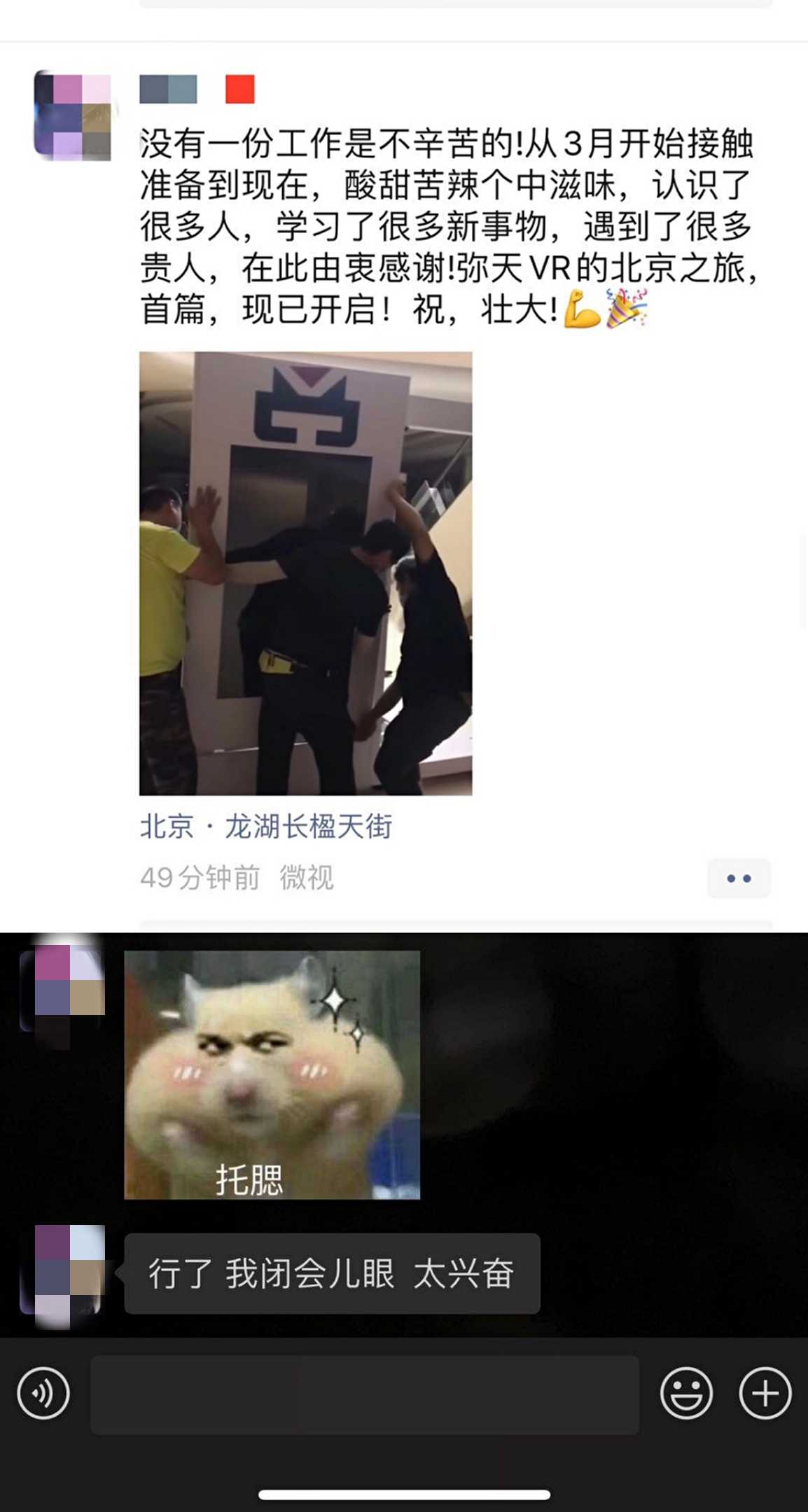The image size is (808, 1512).
Task: Open the like and comment options button
Action: (738, 878)
